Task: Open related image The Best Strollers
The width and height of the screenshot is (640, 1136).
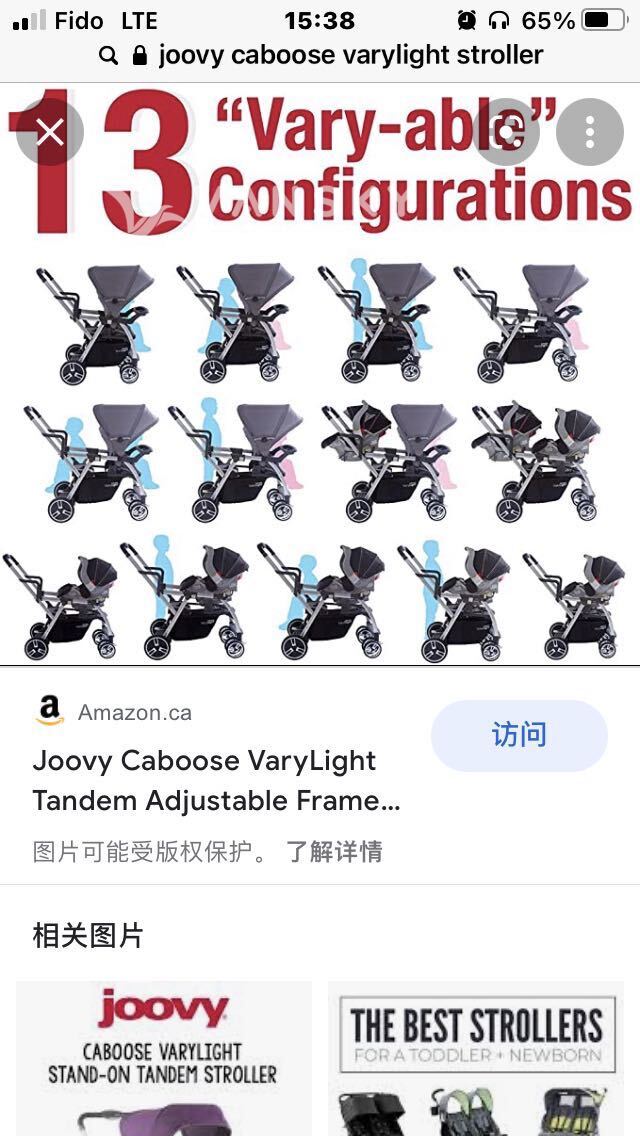Action: pyautogui.click(x=476, y=1058)
